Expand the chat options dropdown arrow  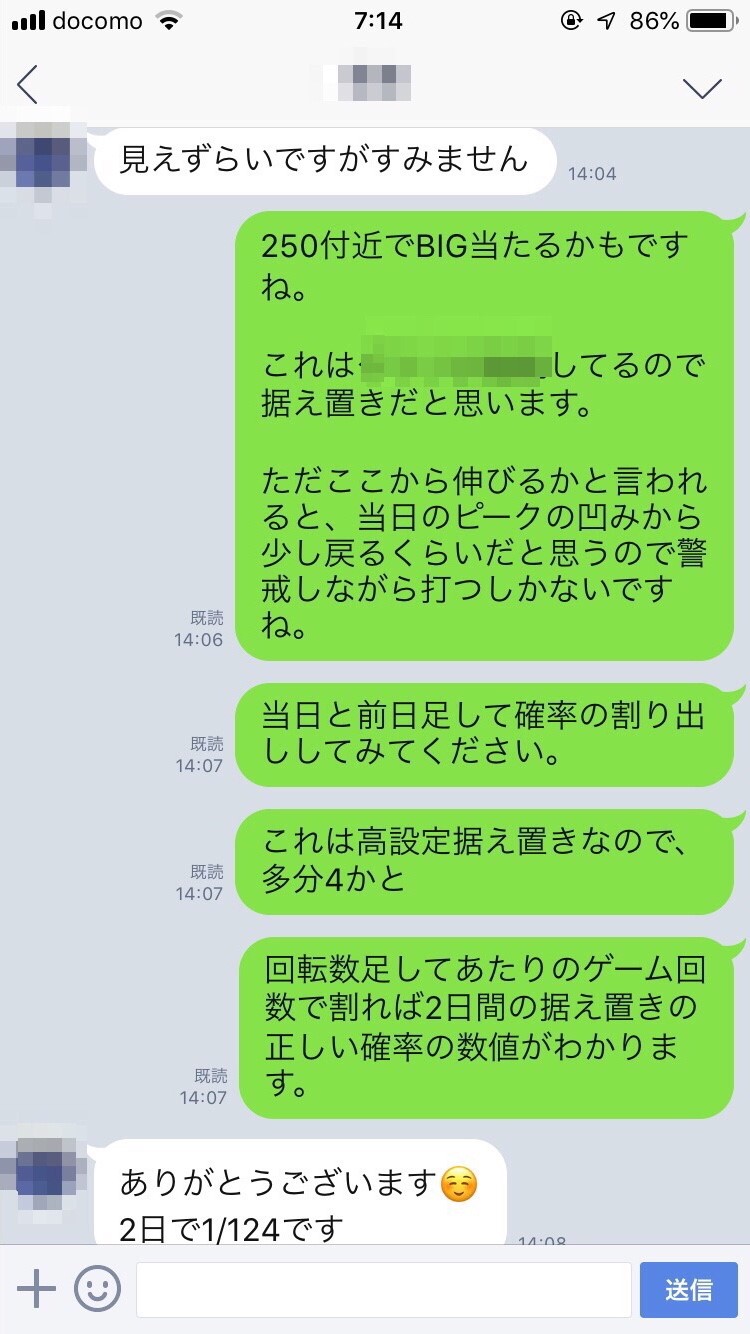[x=702, y=88]
